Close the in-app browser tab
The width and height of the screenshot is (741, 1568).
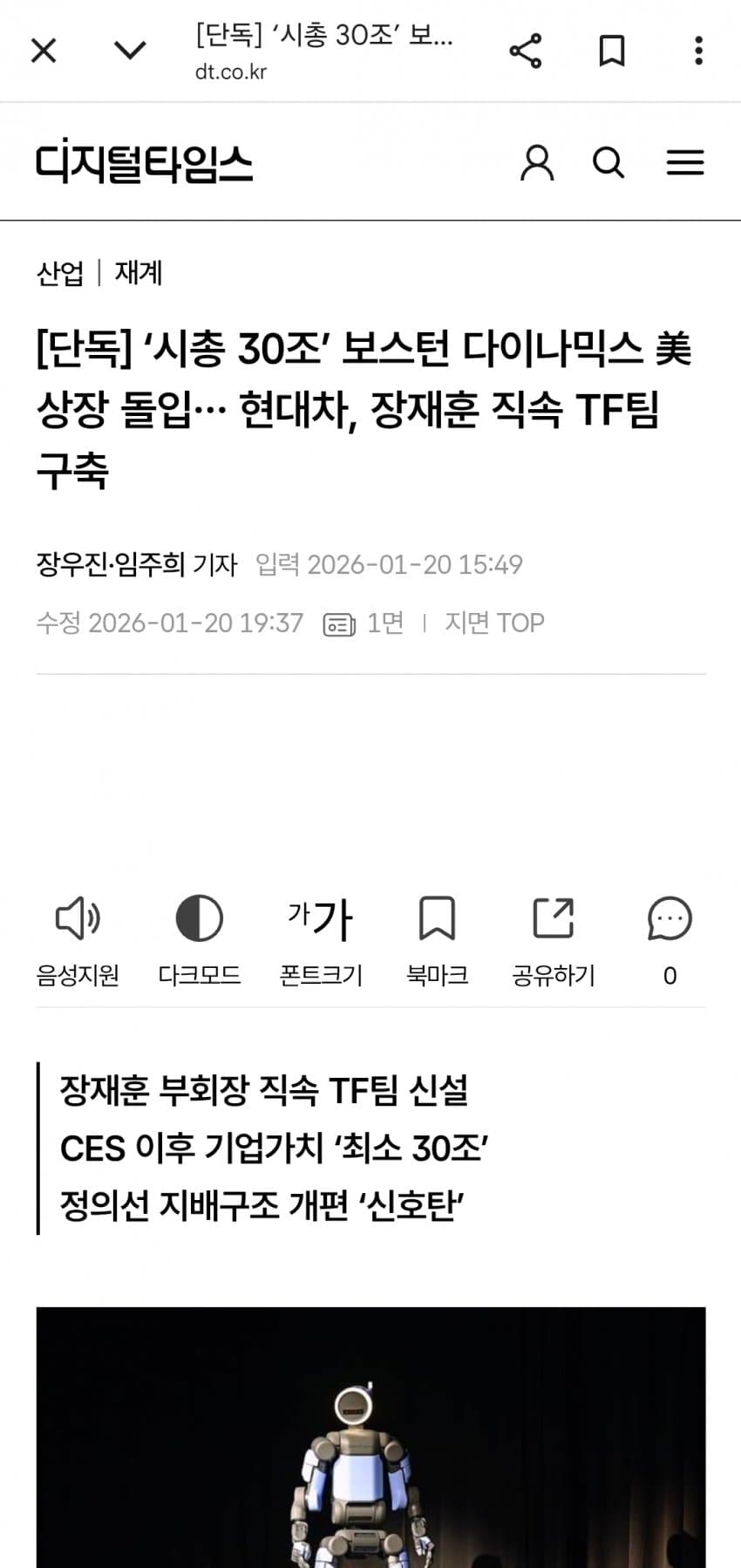(44, 51)
